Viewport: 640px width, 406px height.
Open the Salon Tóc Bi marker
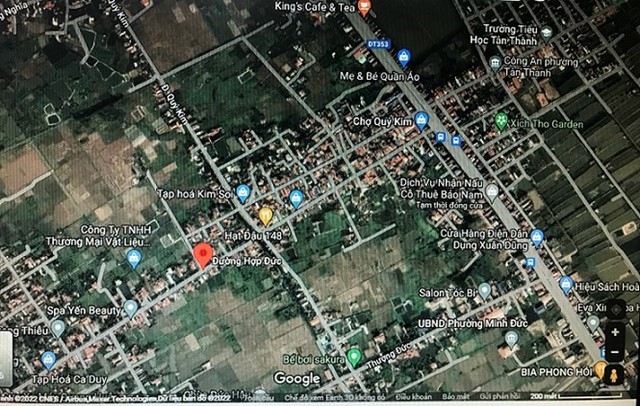point(484,290)
